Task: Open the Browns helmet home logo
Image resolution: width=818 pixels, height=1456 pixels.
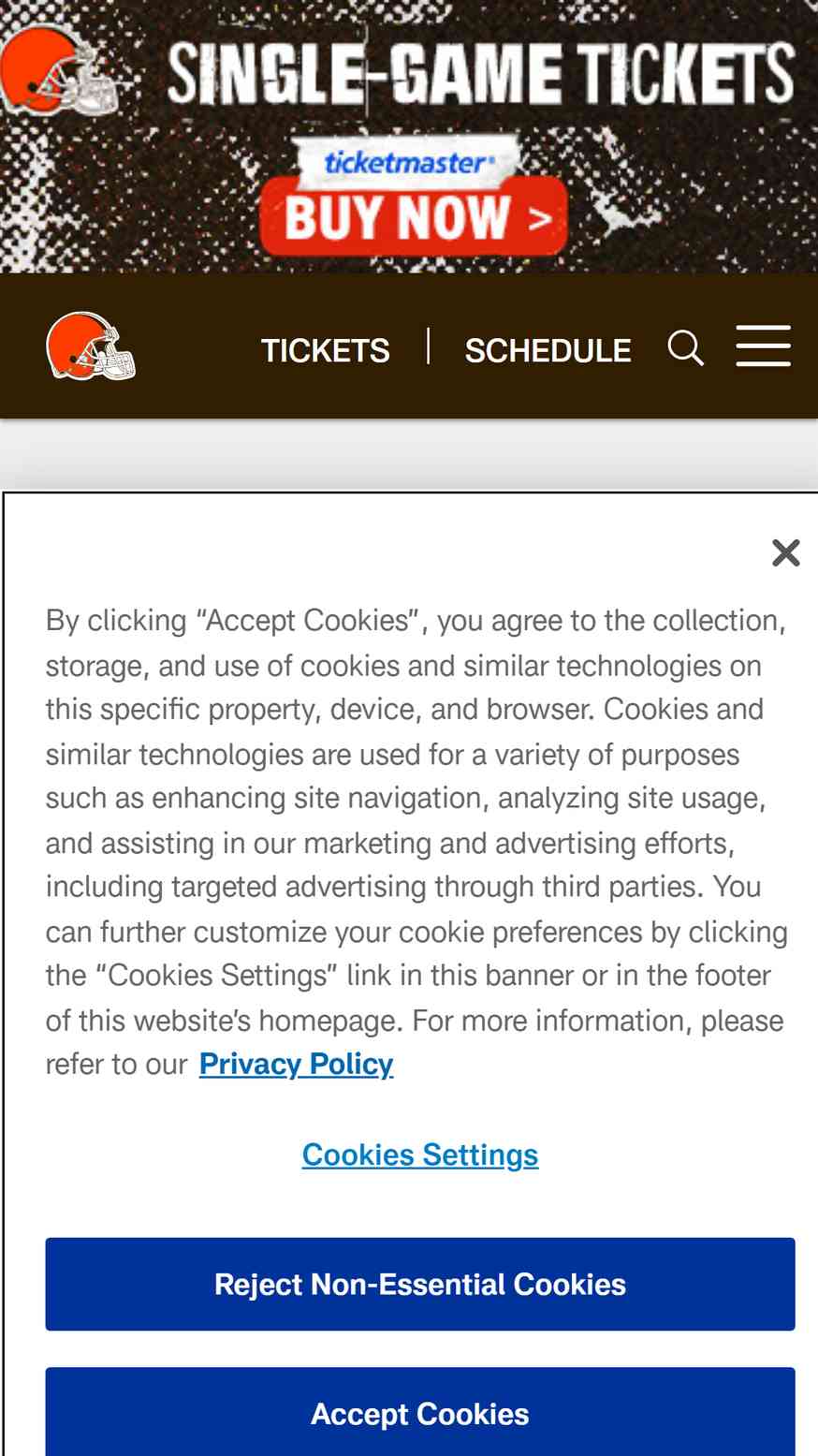Action: (x=91, y=346)
